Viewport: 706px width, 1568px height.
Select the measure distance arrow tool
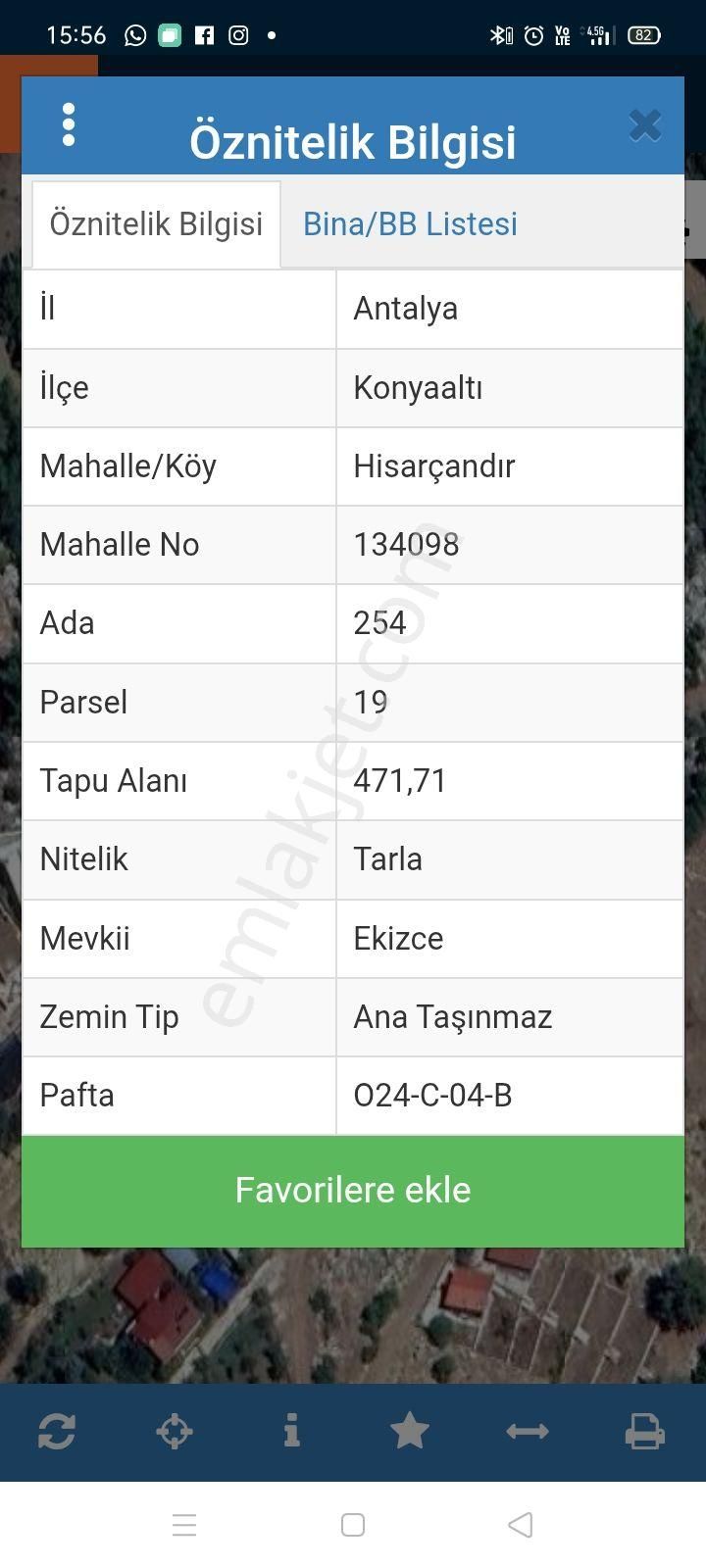tap(527, 1431)
